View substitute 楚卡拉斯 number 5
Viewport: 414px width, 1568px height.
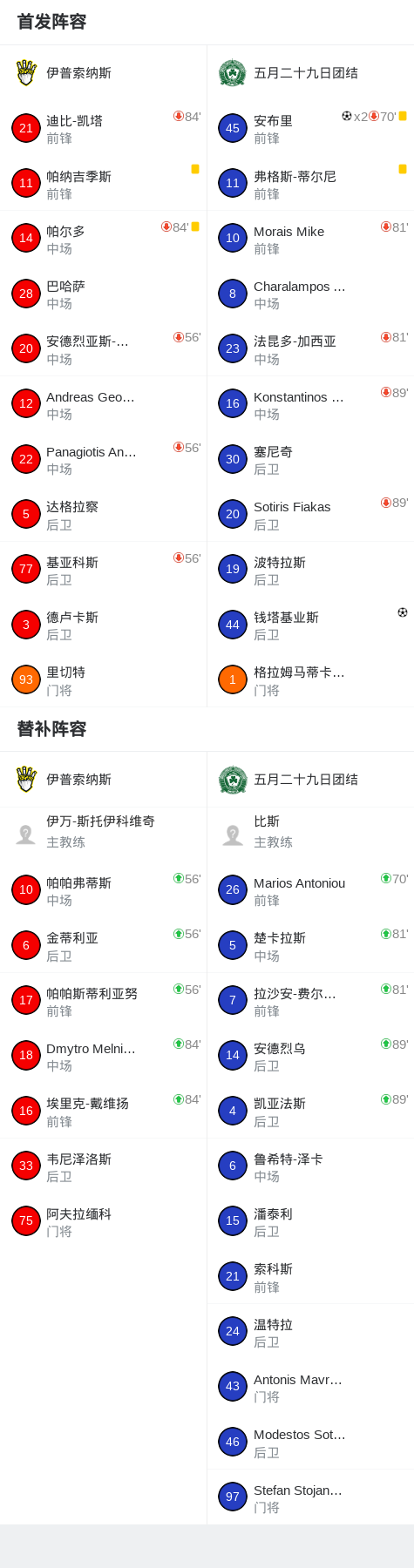coord(310,945)
